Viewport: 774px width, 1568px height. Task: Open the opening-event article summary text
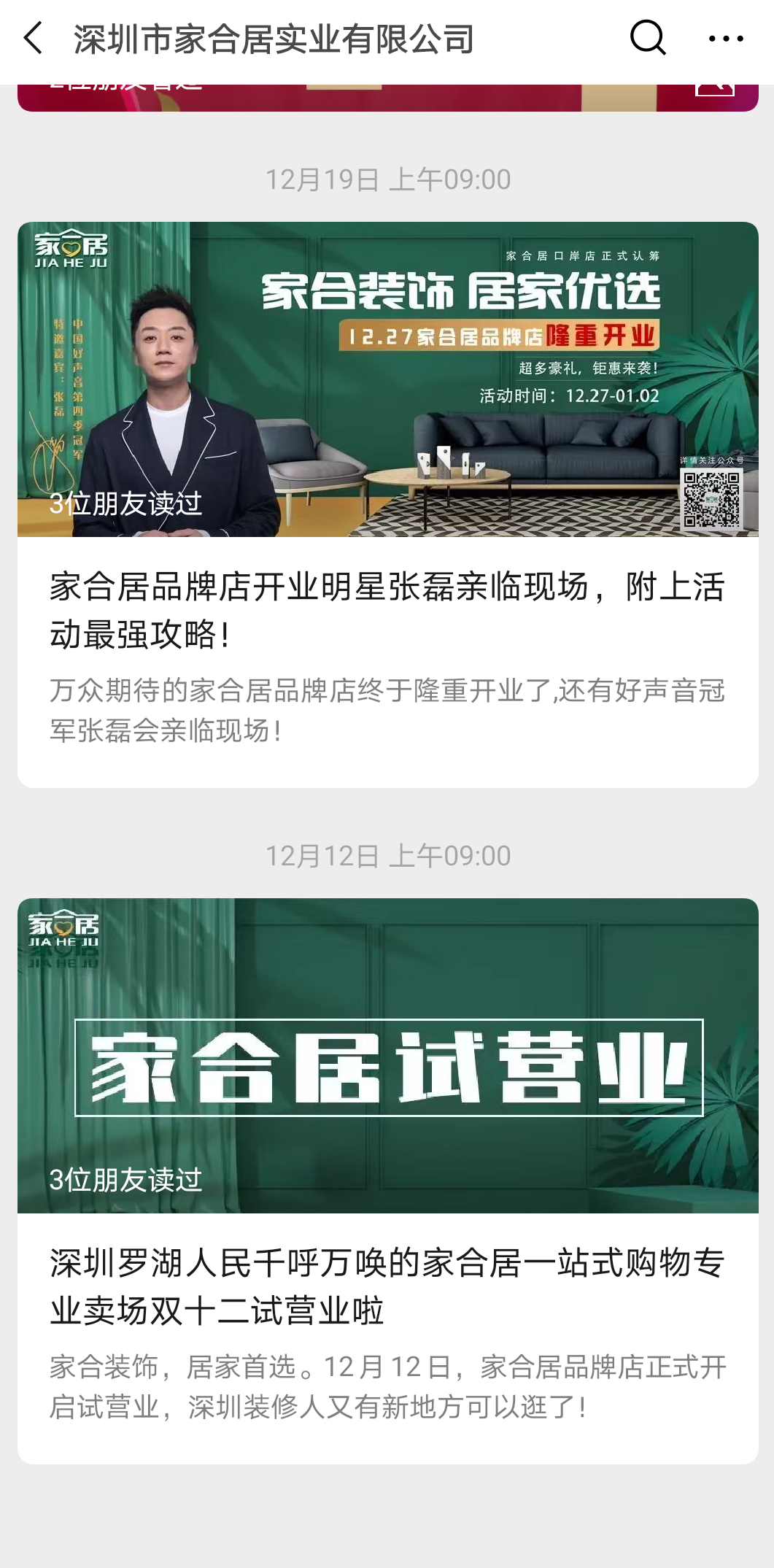pyautogui.click(x=387, y=711)
